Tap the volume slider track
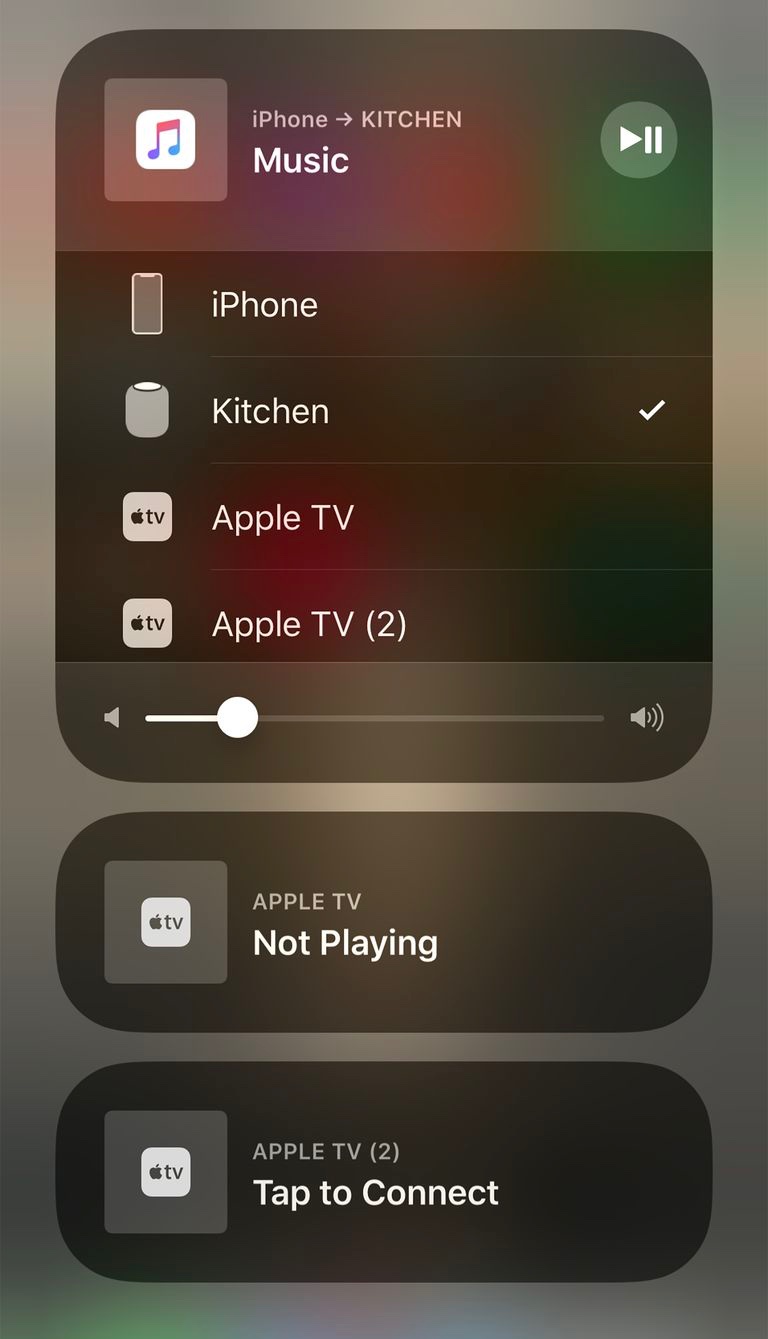 (375, 718)
